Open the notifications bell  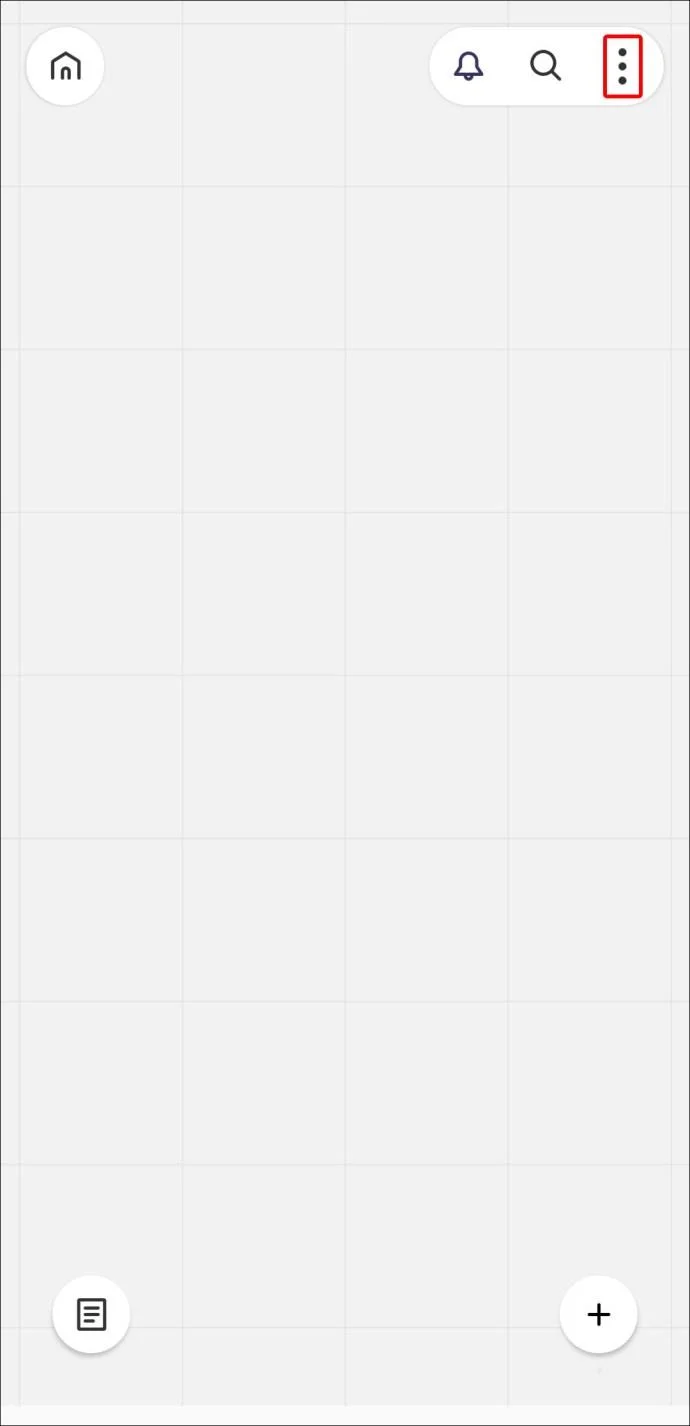click(x=468, y=66)
